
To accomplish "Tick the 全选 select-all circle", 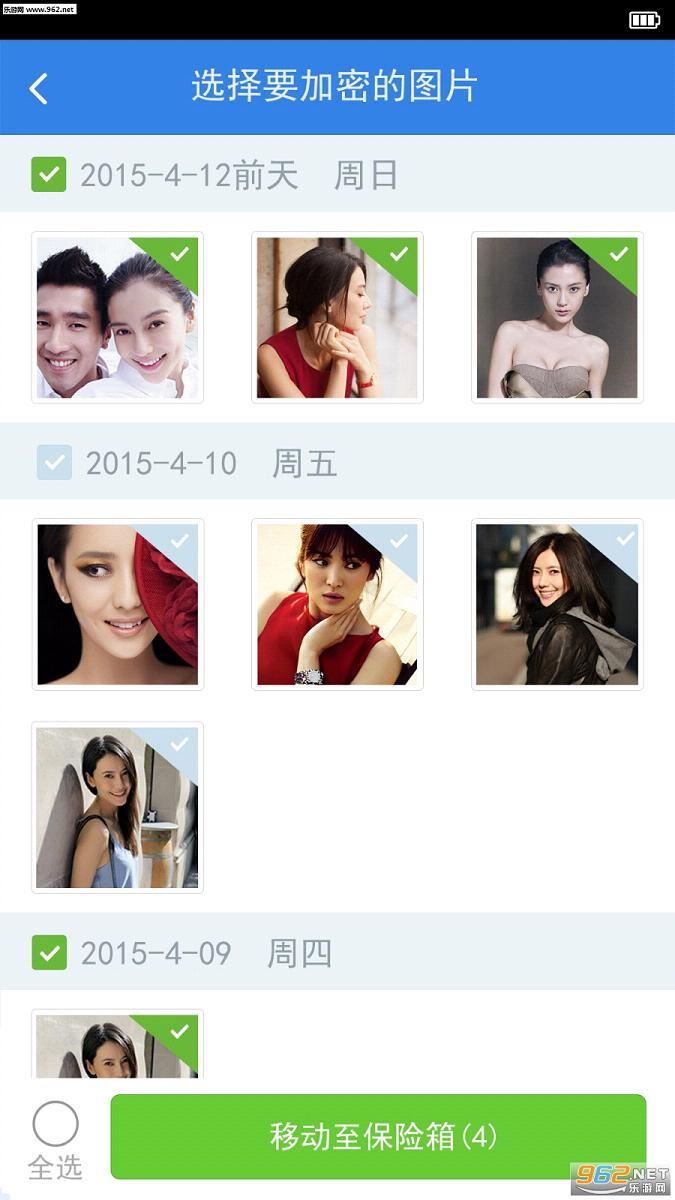I will (55, 1124).
